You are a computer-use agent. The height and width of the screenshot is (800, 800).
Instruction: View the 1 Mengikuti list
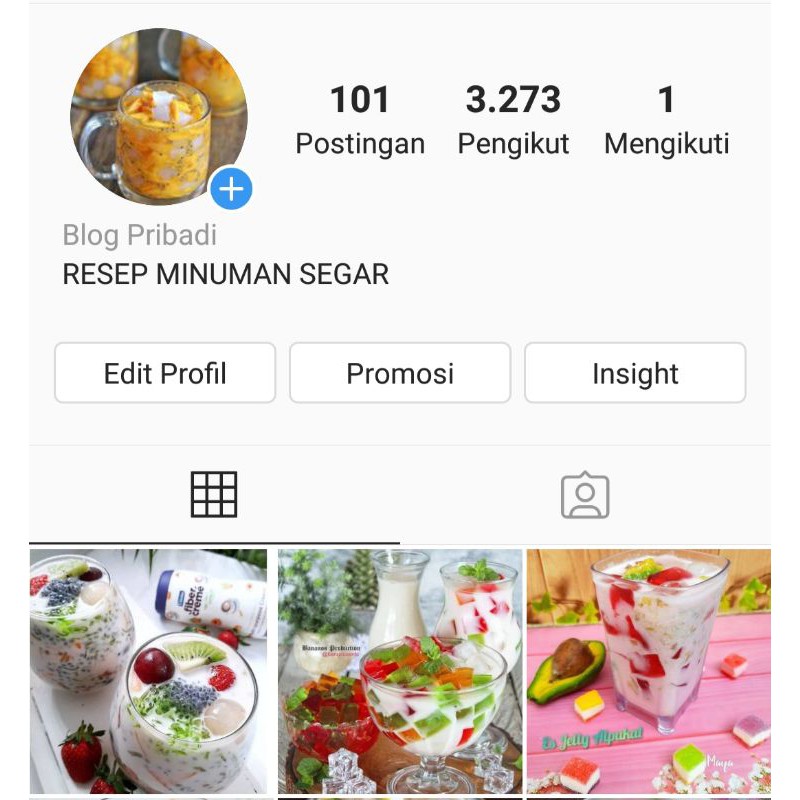click(x=666, y=120)
